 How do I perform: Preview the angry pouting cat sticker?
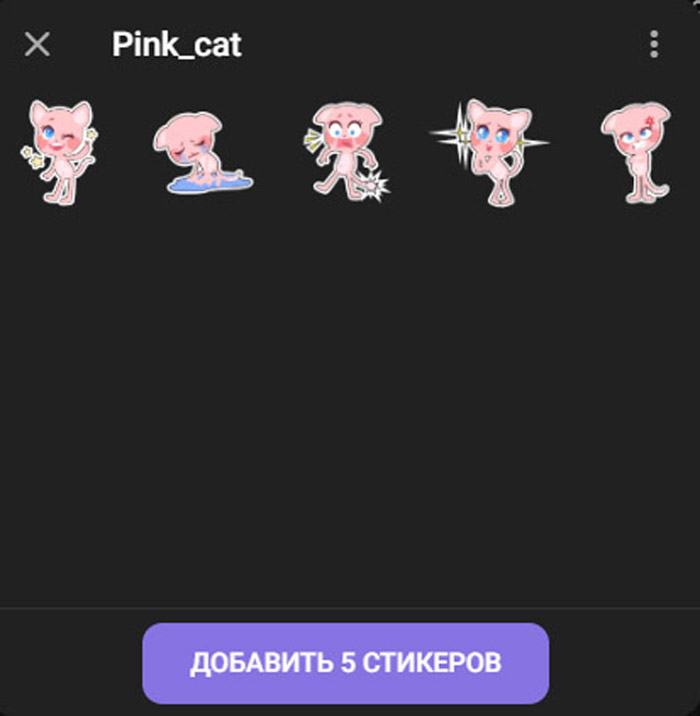click(x=635, y=150)
